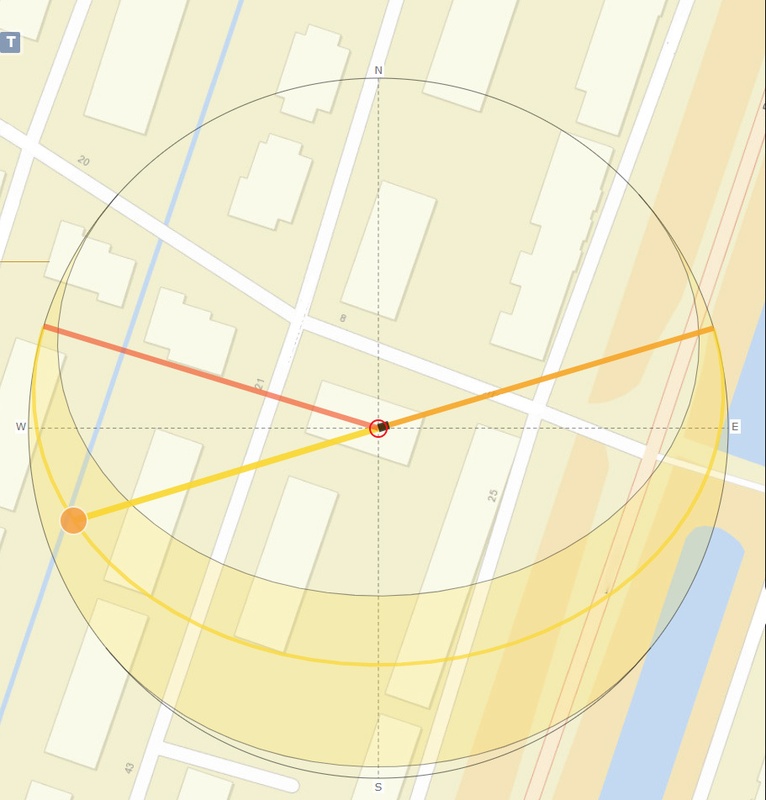766x800 pixels.
Task: Select the red location pin at center
Action: pos(378,428)
